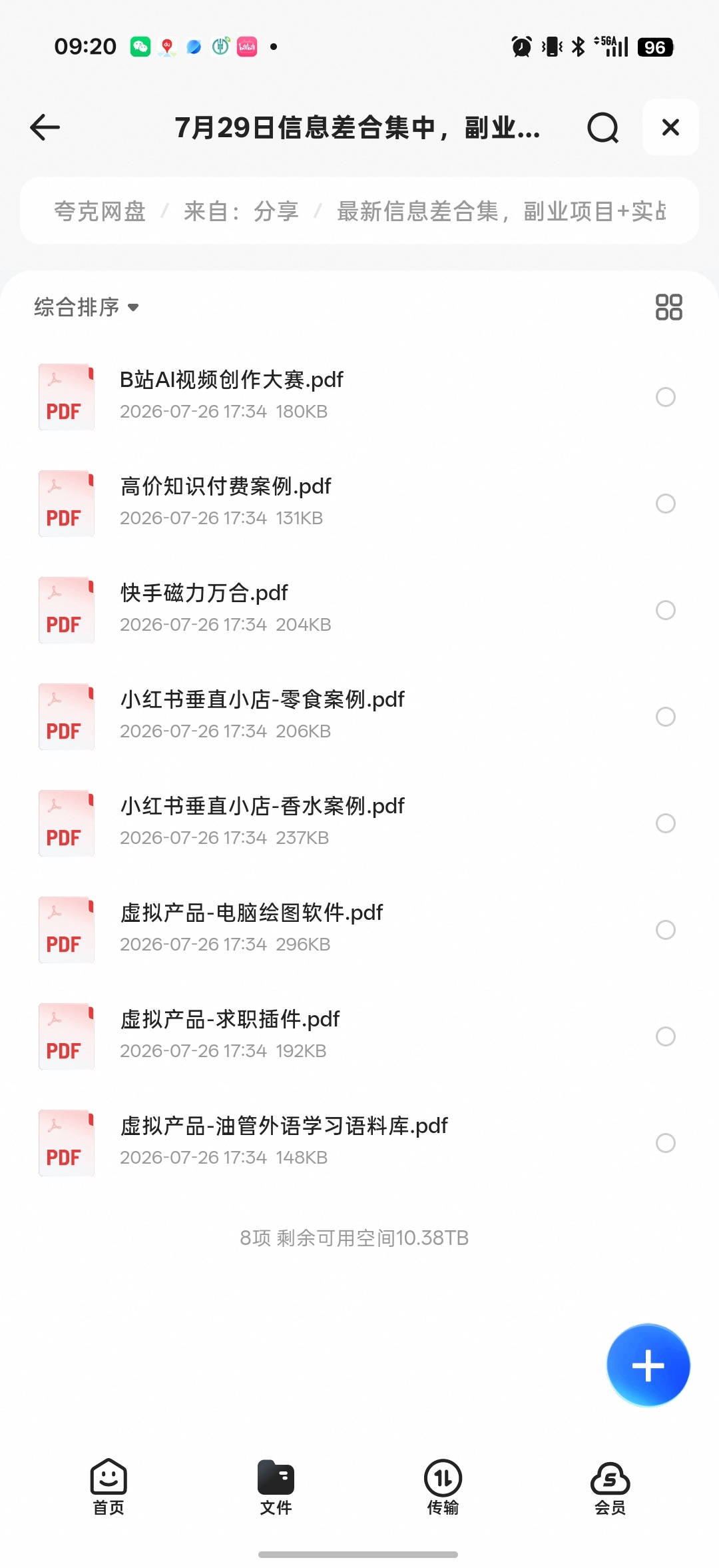Image resolution: width=719 pixels, height=1568 pixels.
Task: Open 快手磁力万合.pdf
Action: [x=359, y=610]
